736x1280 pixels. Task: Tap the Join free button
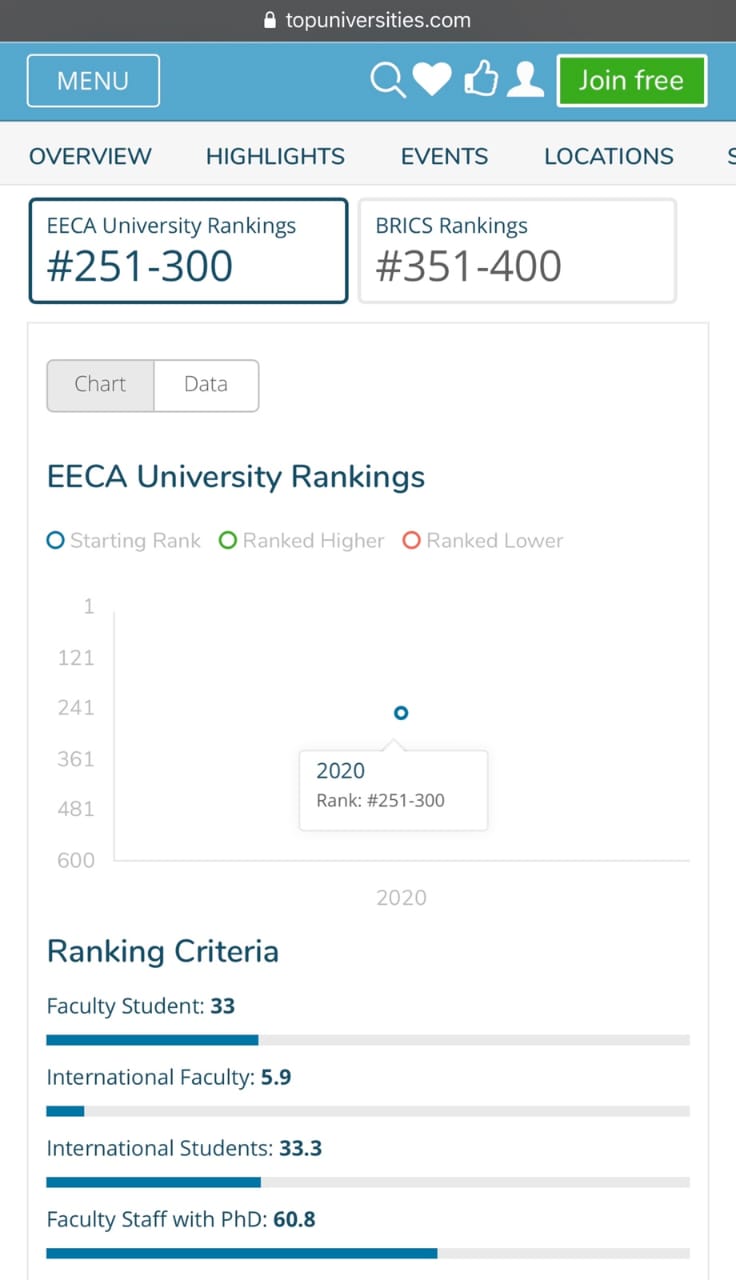pos(631,80)
